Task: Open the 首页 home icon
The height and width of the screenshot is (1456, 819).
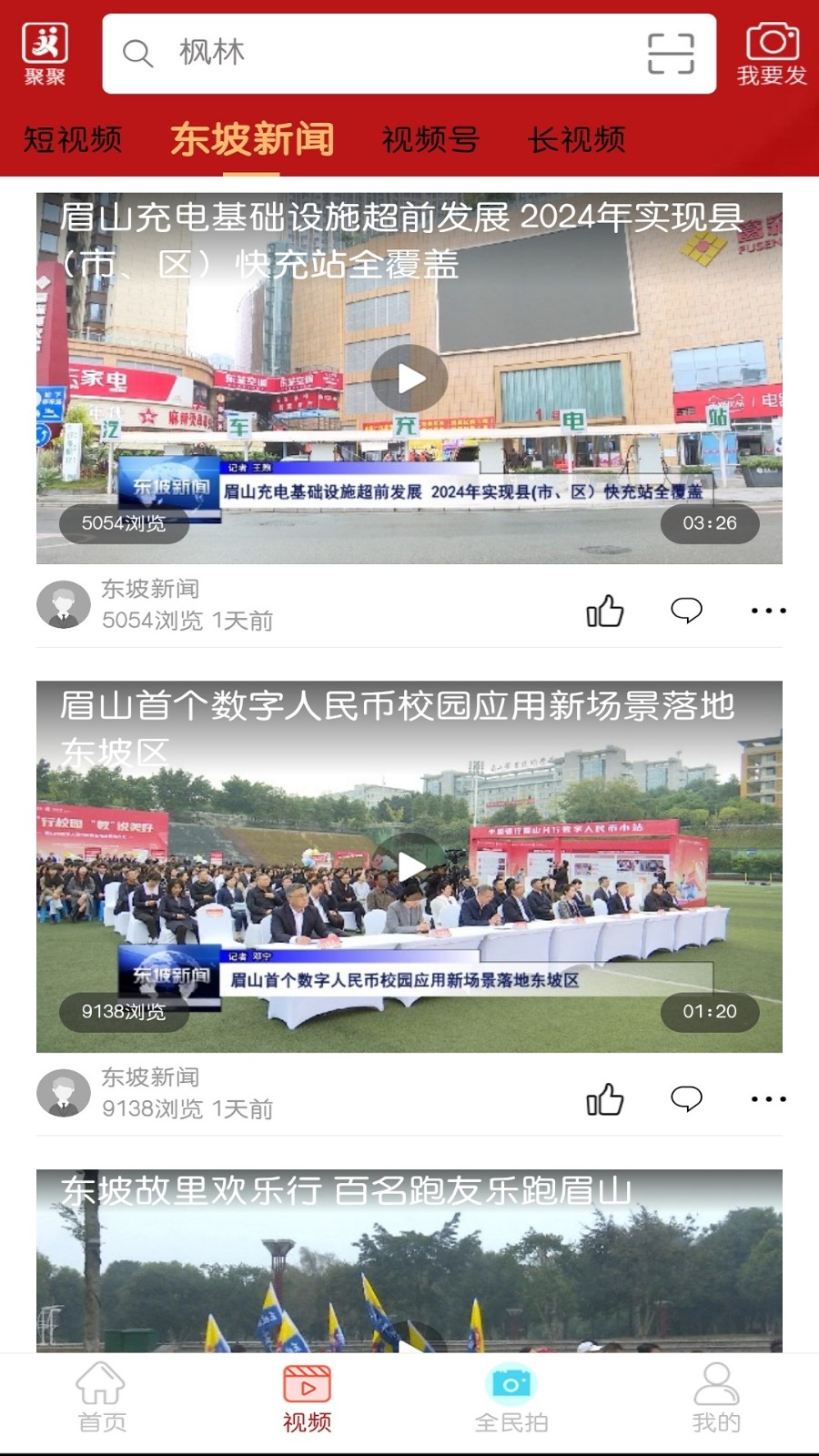Action: [x=103, y=1388]
